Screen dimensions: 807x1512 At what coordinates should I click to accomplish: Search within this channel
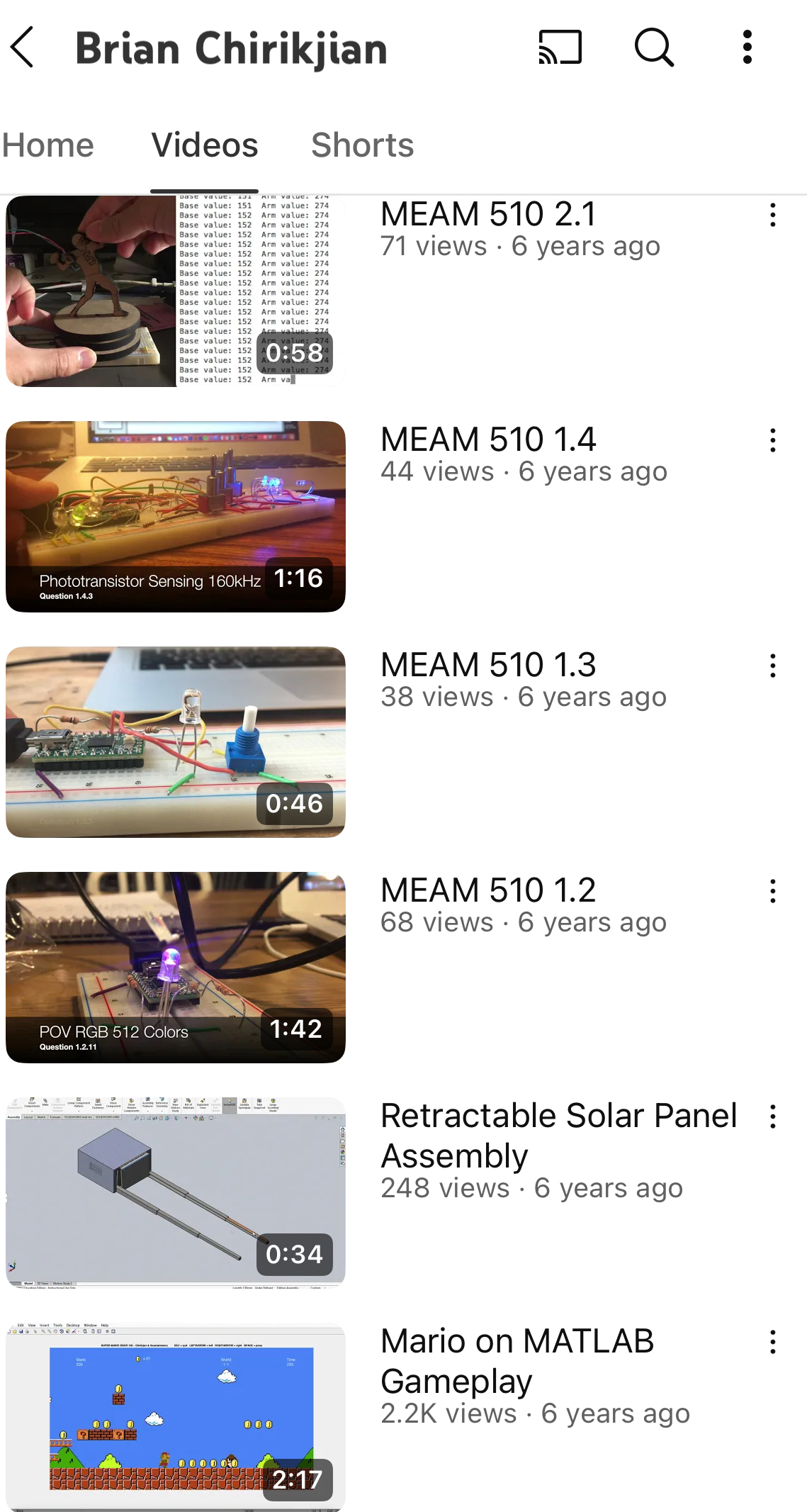pyautogui.click(x=653, y=47)
